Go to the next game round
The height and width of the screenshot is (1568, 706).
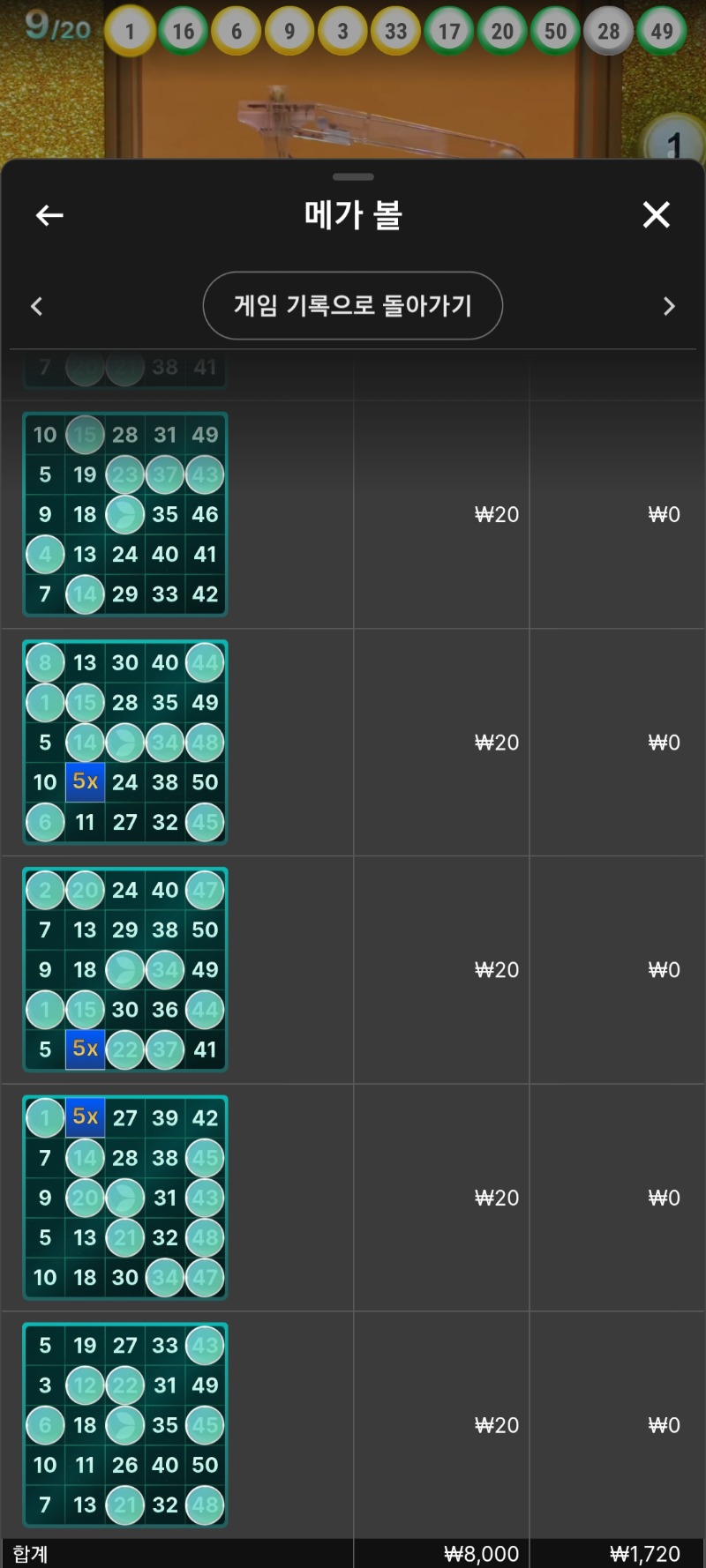coord(669,306)
